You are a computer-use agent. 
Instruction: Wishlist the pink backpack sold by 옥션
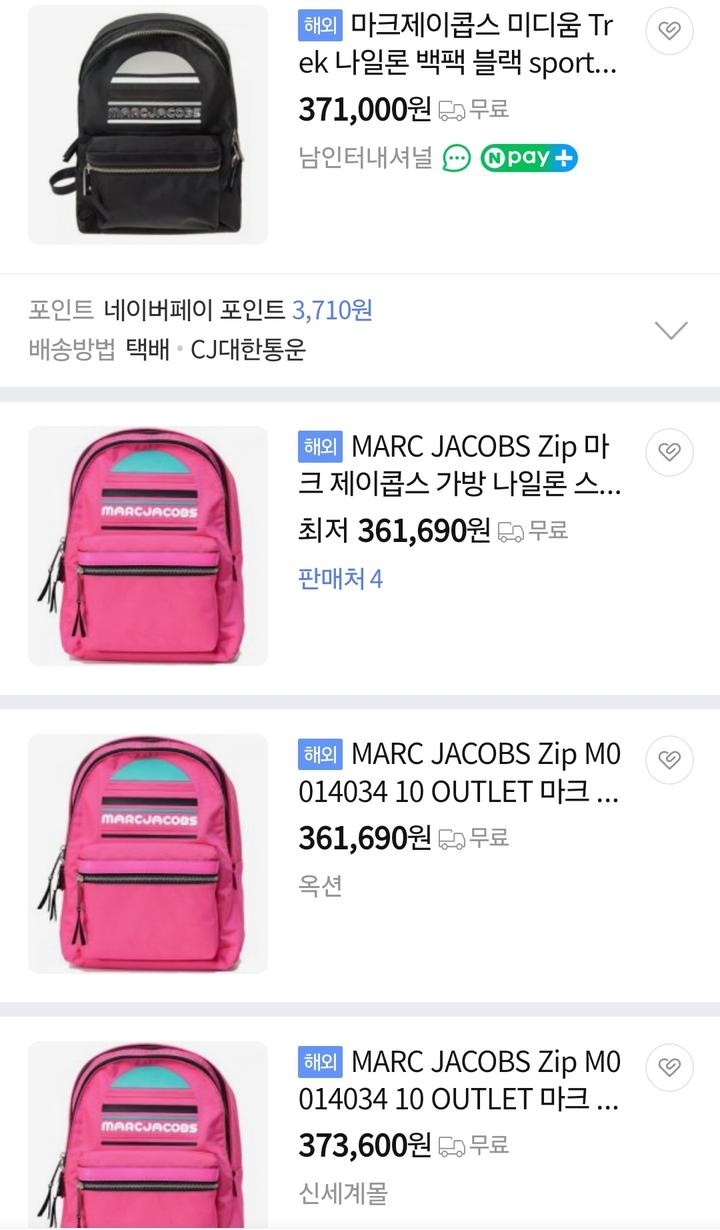[x=670, y=760]
